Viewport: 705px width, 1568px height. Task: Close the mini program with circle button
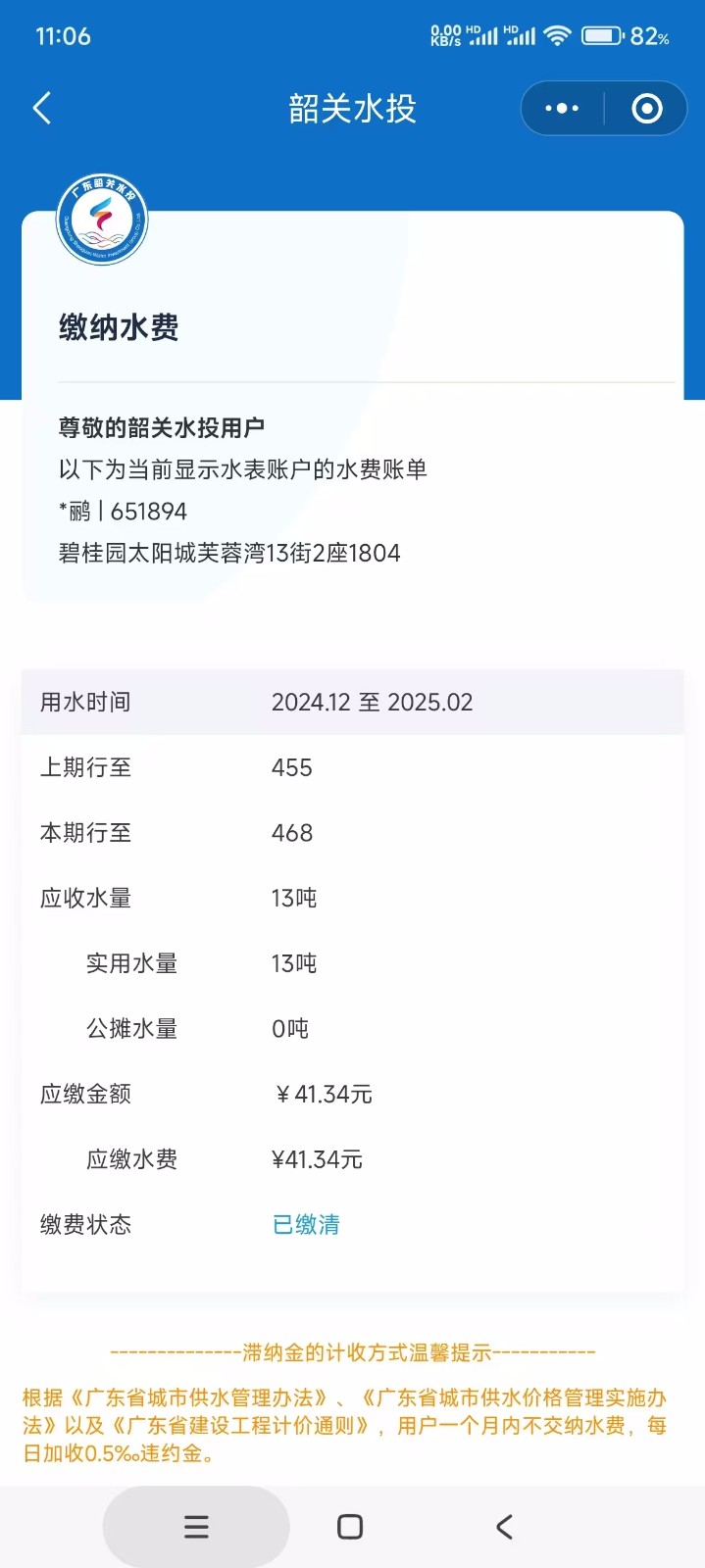[x=647, y=108]
